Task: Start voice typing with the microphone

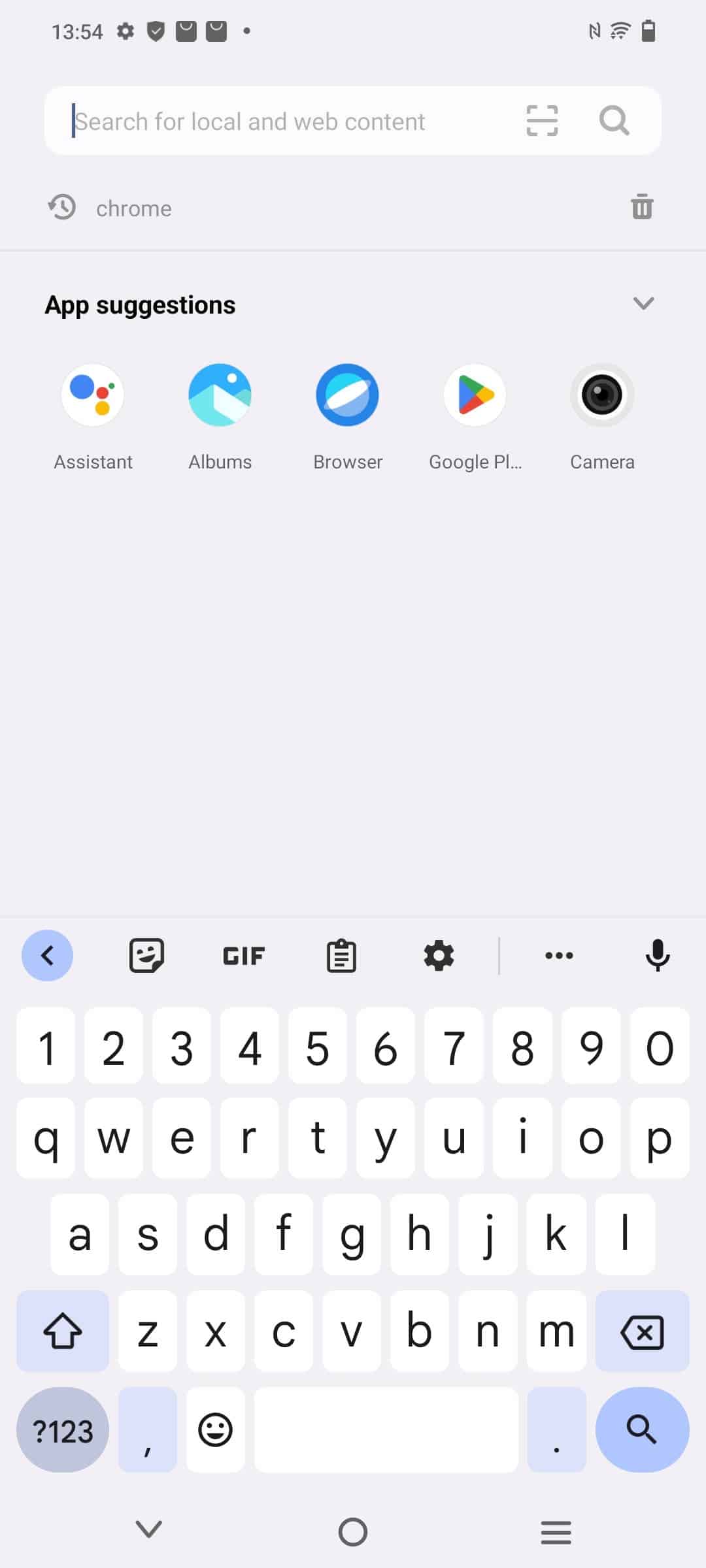Action: (658, 956)
